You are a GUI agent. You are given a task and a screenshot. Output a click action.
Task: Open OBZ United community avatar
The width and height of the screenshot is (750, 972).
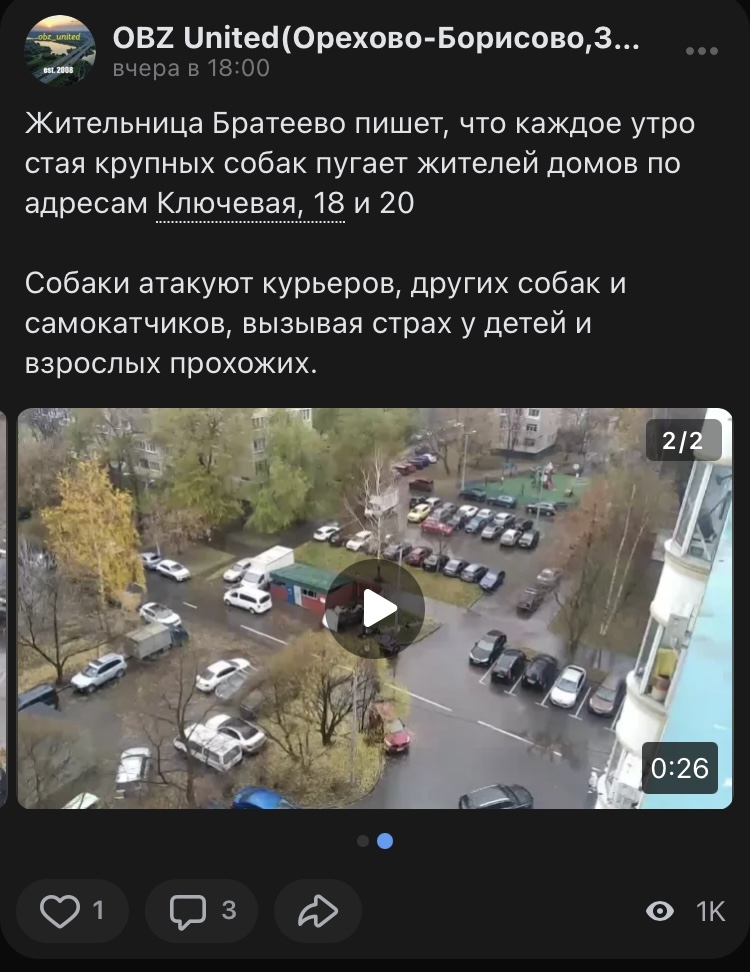coord(60,50)
